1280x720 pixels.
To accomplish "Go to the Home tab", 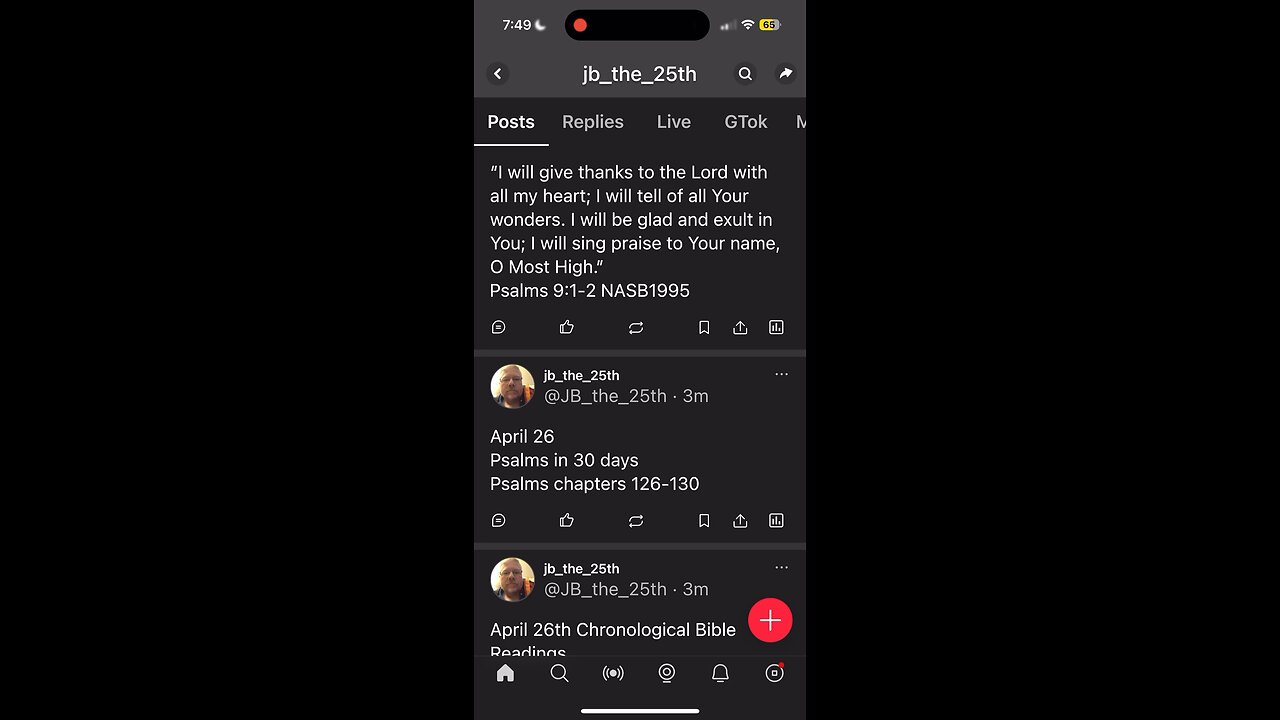I will (x=506, y=674).
